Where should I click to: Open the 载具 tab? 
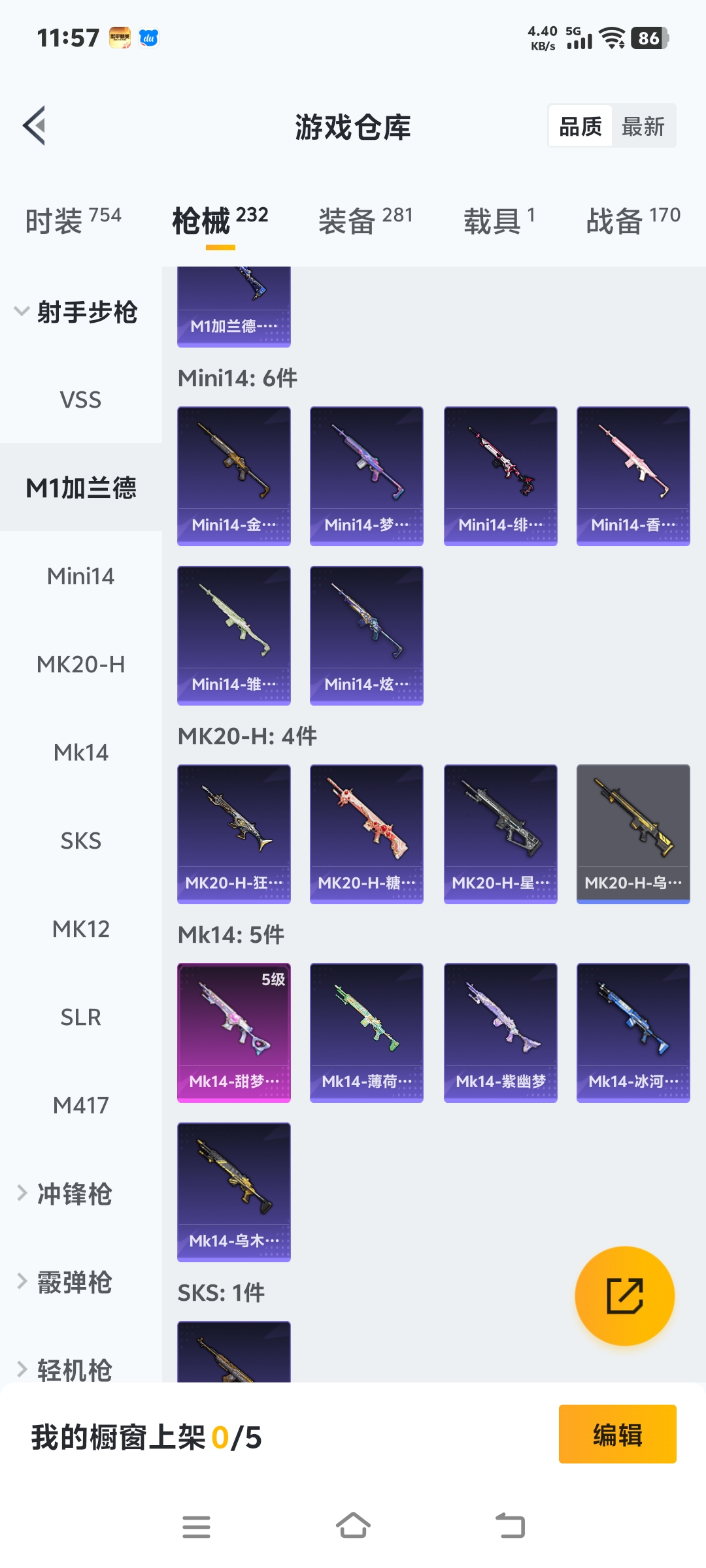pyautogui.click(x=499, y=220)
